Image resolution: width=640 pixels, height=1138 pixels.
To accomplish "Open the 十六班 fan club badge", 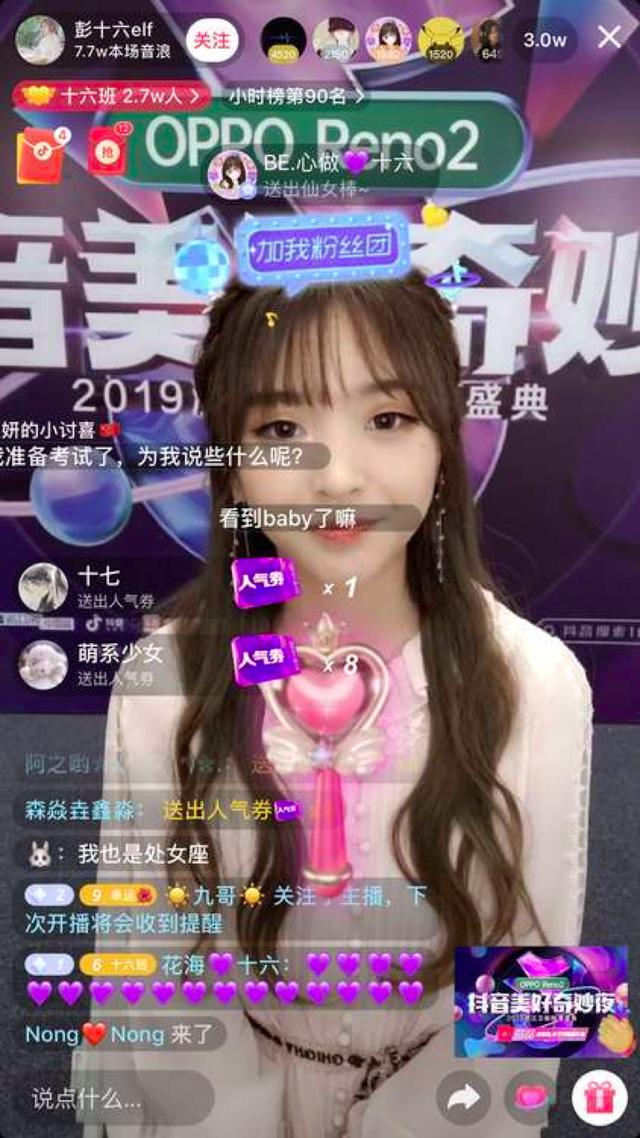I will (x=112, y=94).
